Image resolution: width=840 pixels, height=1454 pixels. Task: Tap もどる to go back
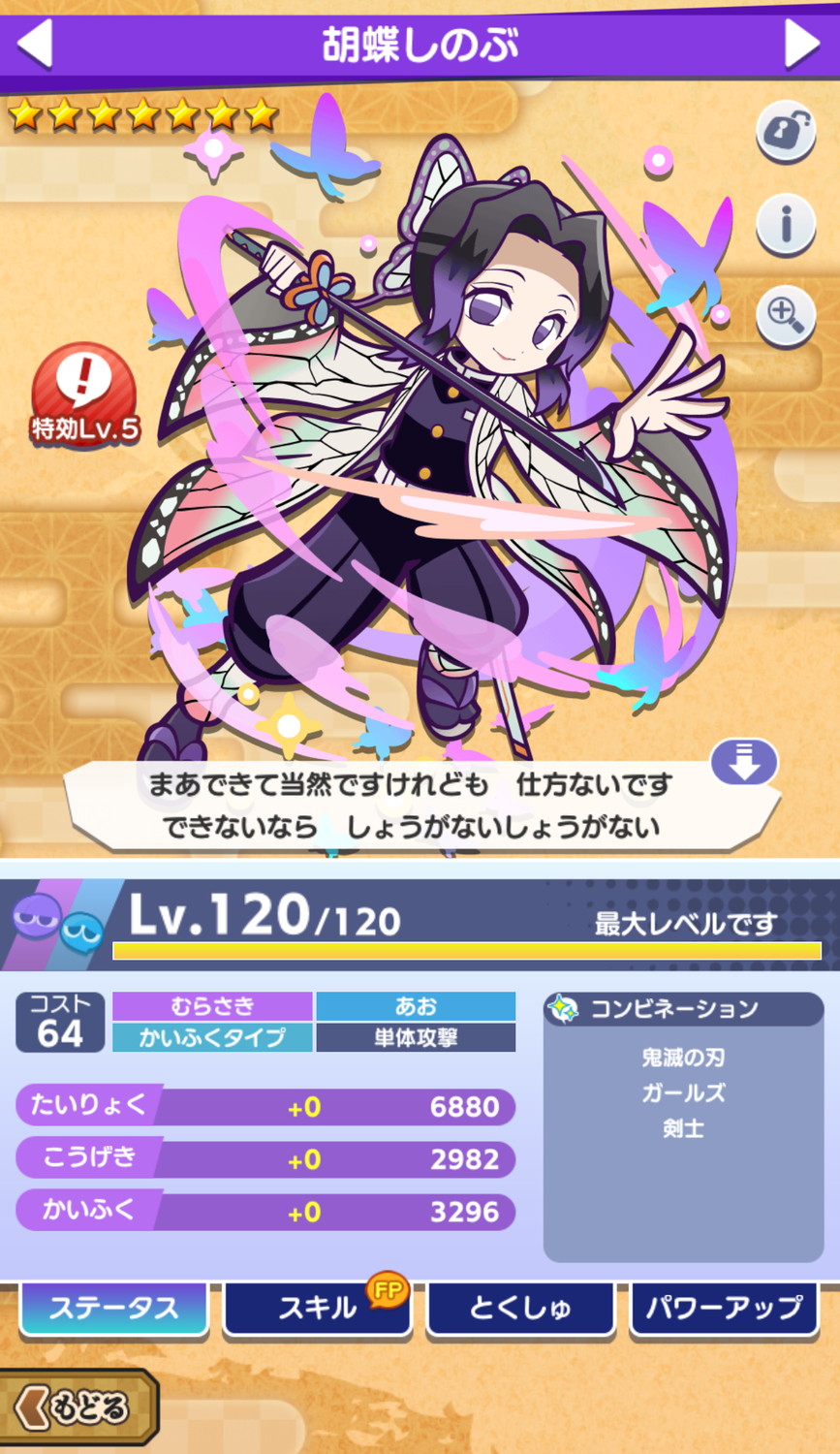point(78,1407)
